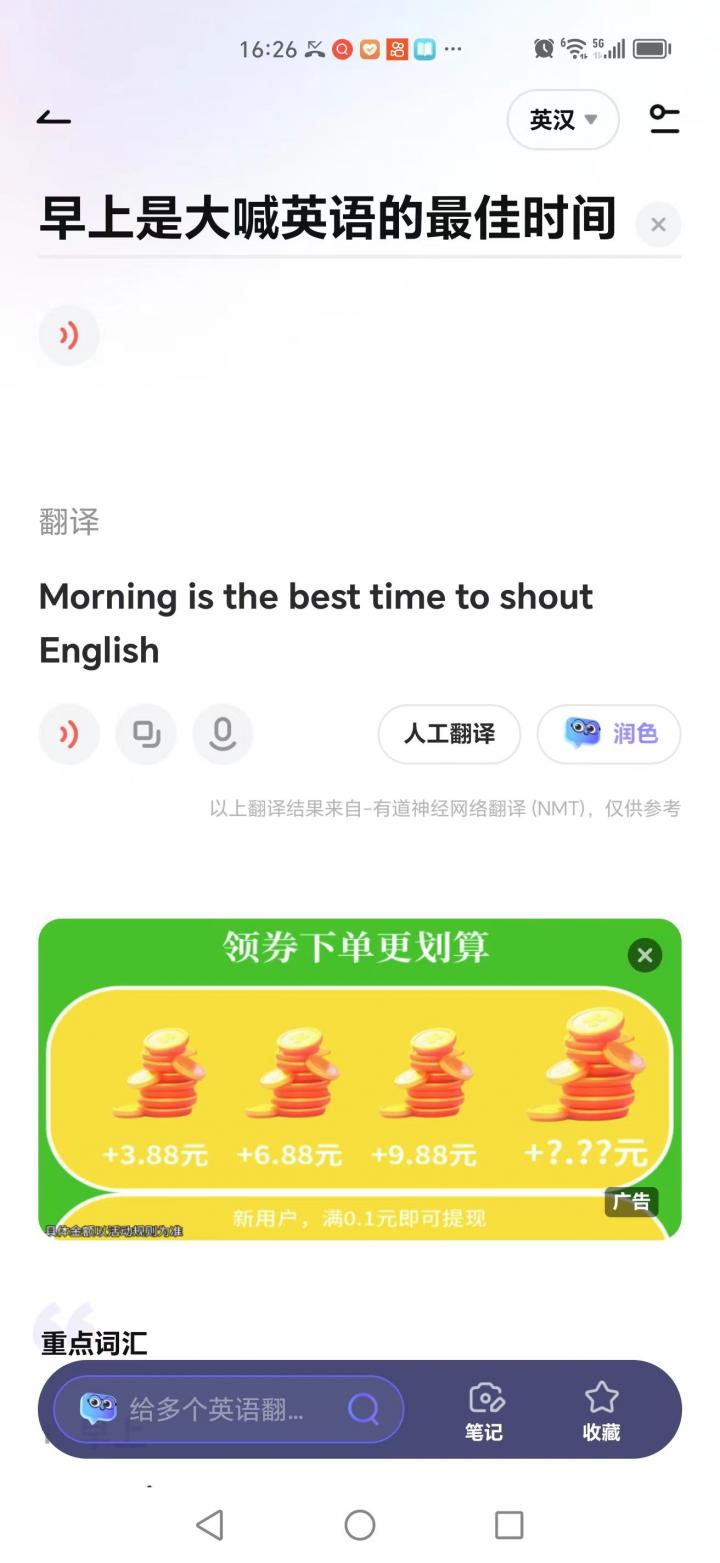720x1563 pixels.
Task: Open the recent apps overview
Action: click(509, 1525)
